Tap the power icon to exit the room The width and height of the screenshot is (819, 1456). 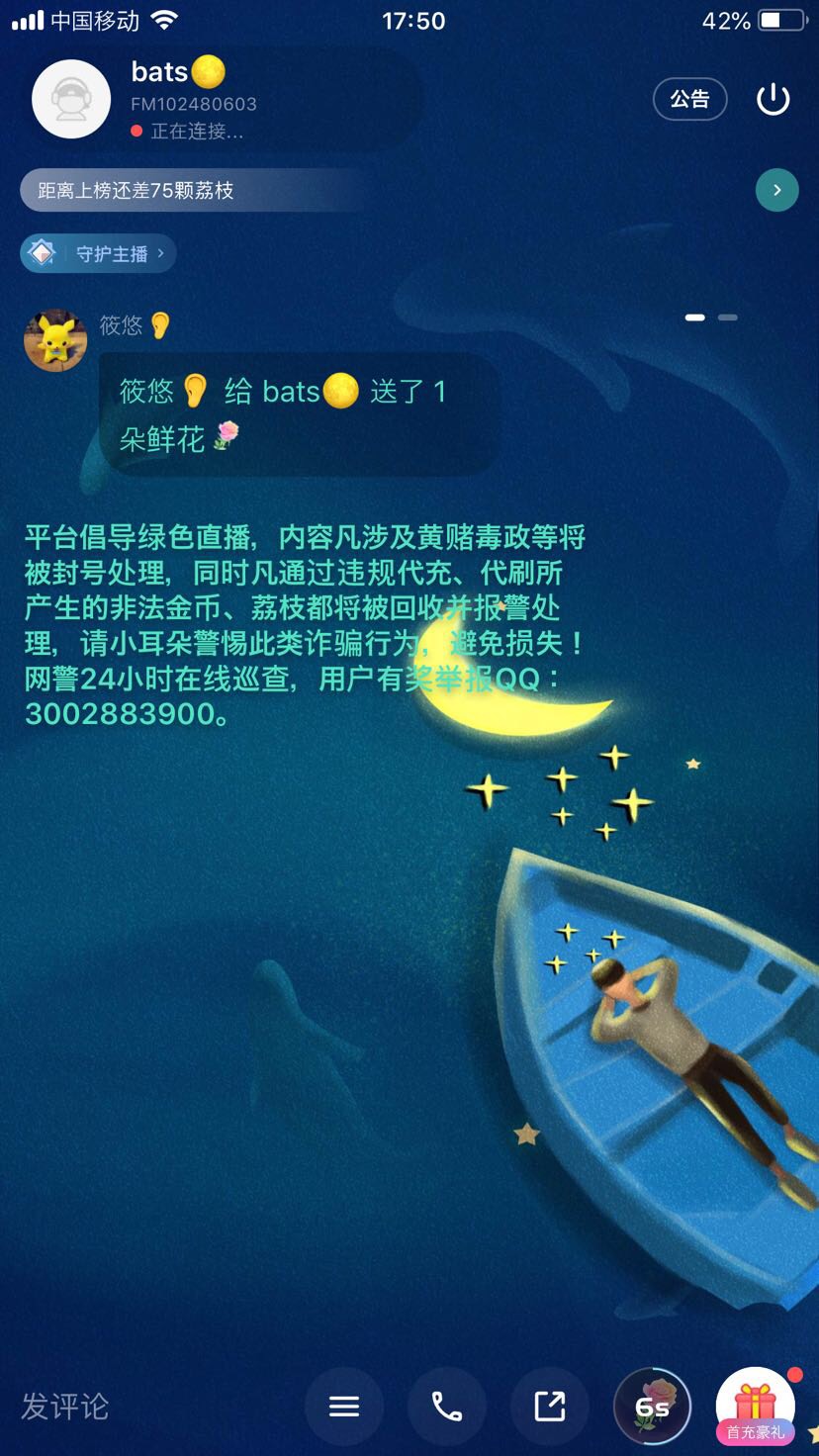point(773,99)
